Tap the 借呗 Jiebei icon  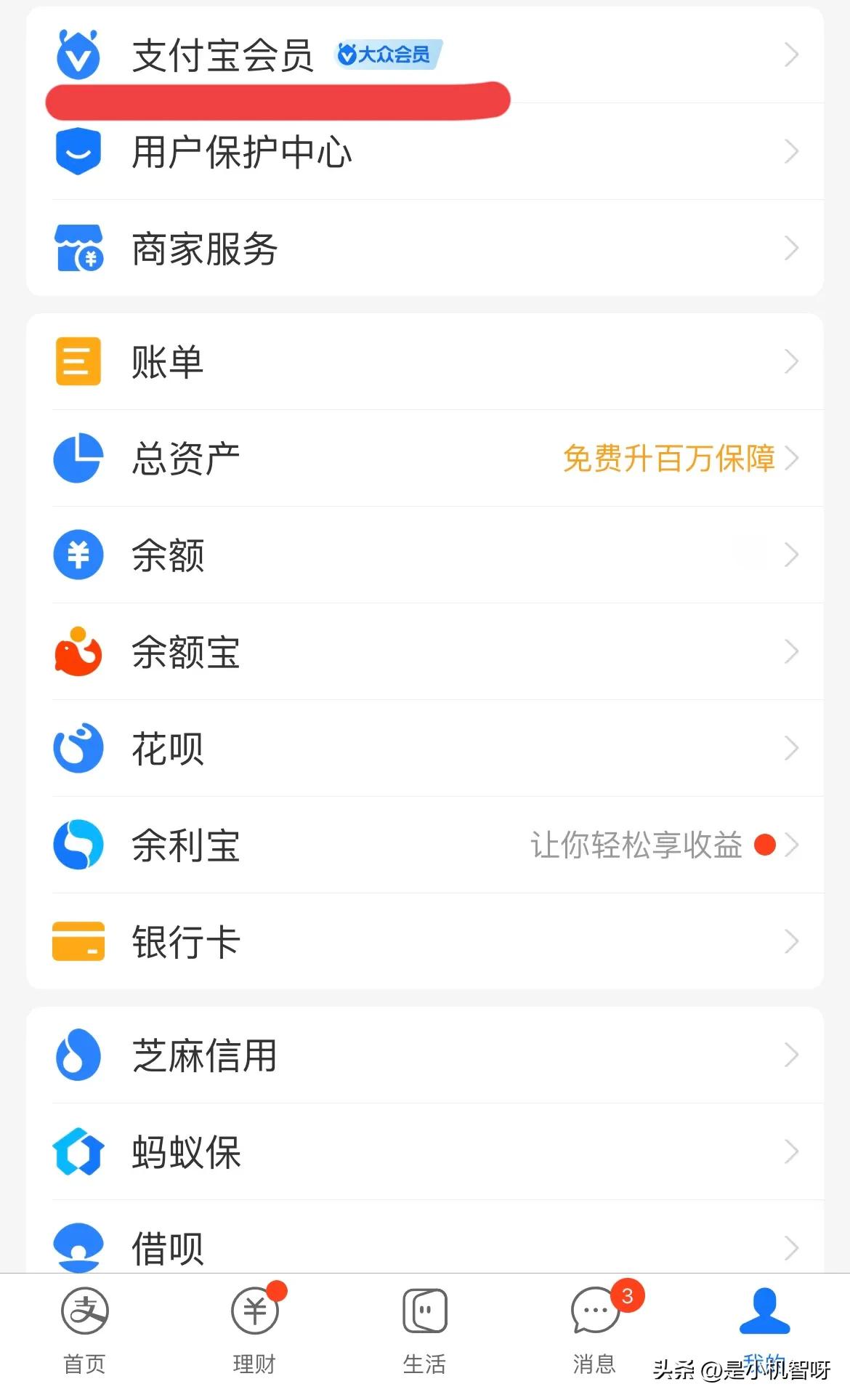pyautogui.click(x=78, y=1244)
